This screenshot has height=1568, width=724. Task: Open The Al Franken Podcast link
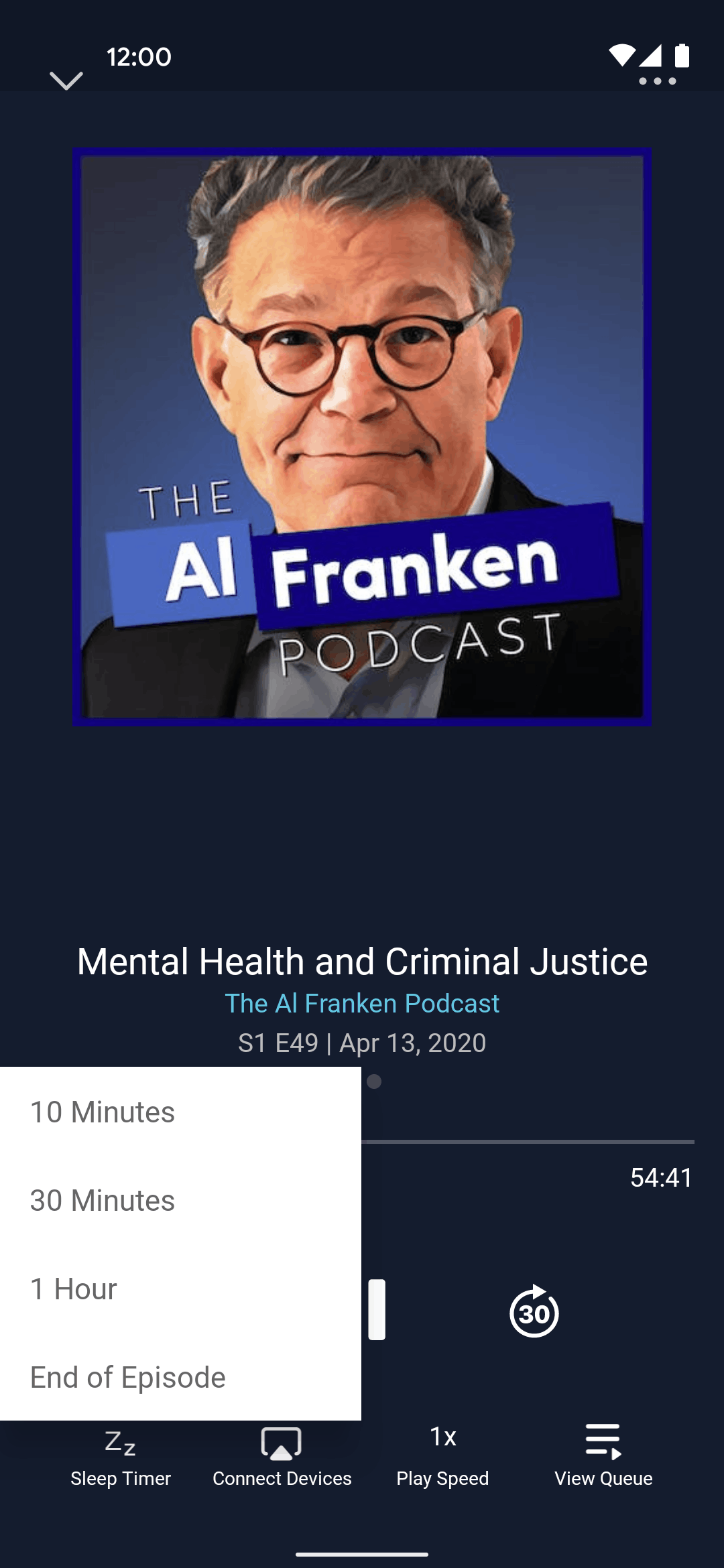362,1003
